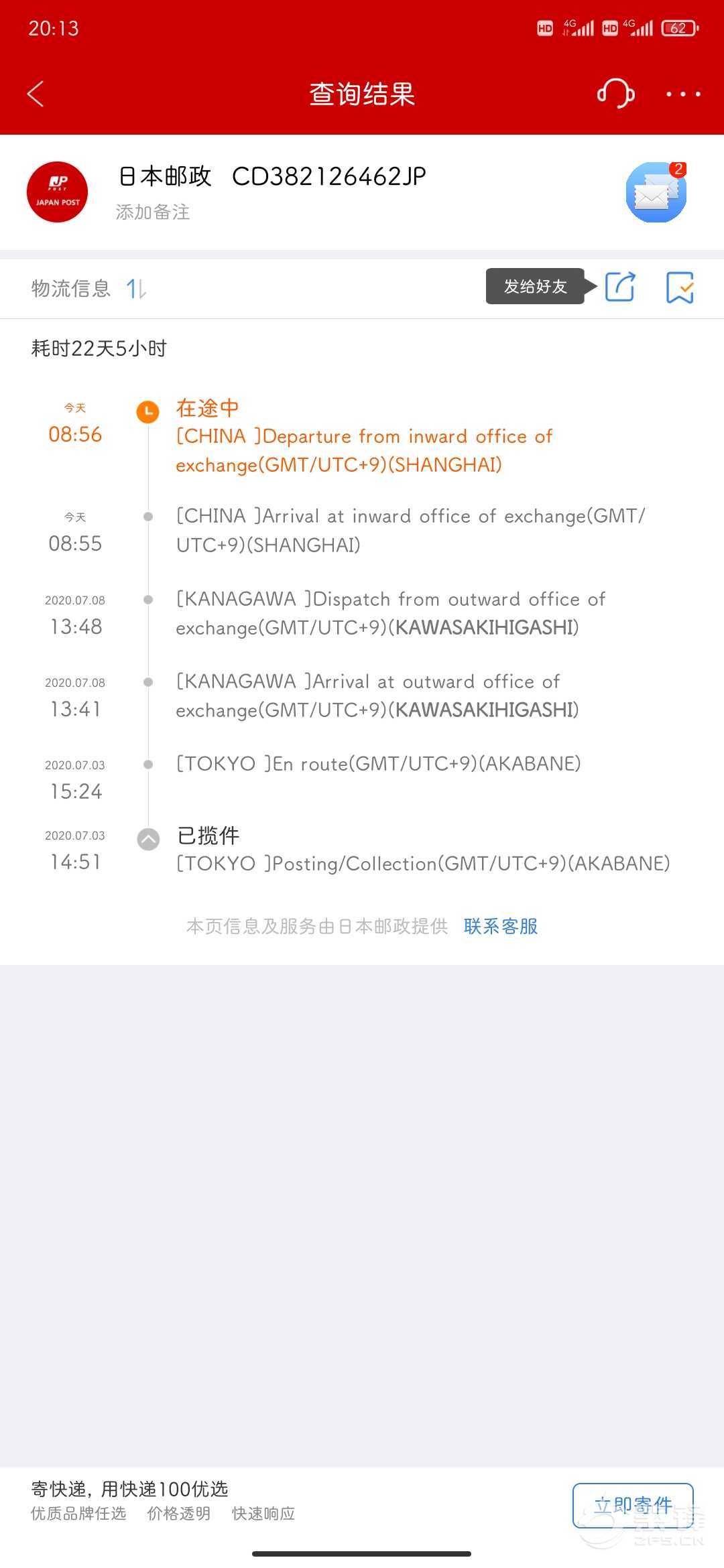Go back using the top-left arrow
The image size is (724, 1568).
point(36,94)
